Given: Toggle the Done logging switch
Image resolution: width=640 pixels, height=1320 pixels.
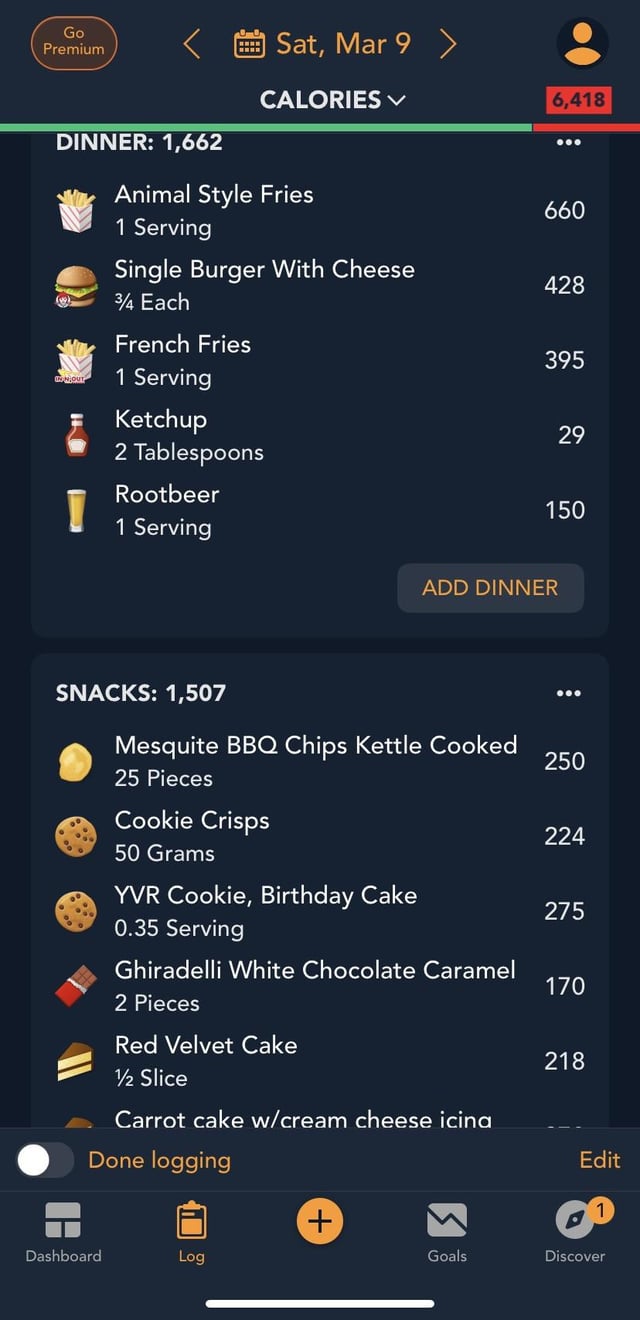Looking at the screenshot, I should [x=46, y=1160].
